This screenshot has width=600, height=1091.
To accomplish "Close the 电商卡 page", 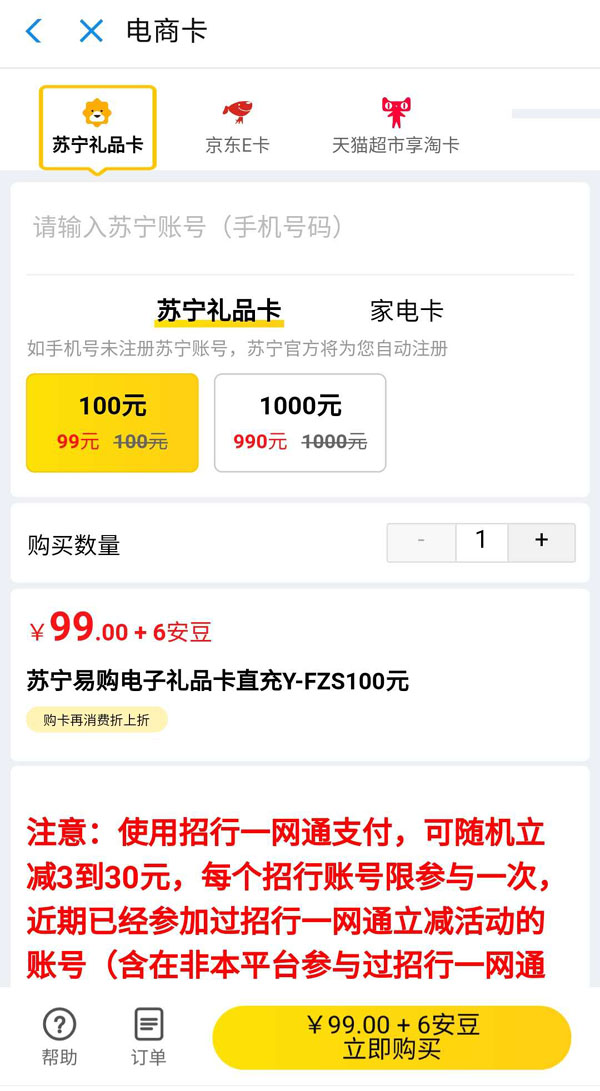I will click(91, 31).
